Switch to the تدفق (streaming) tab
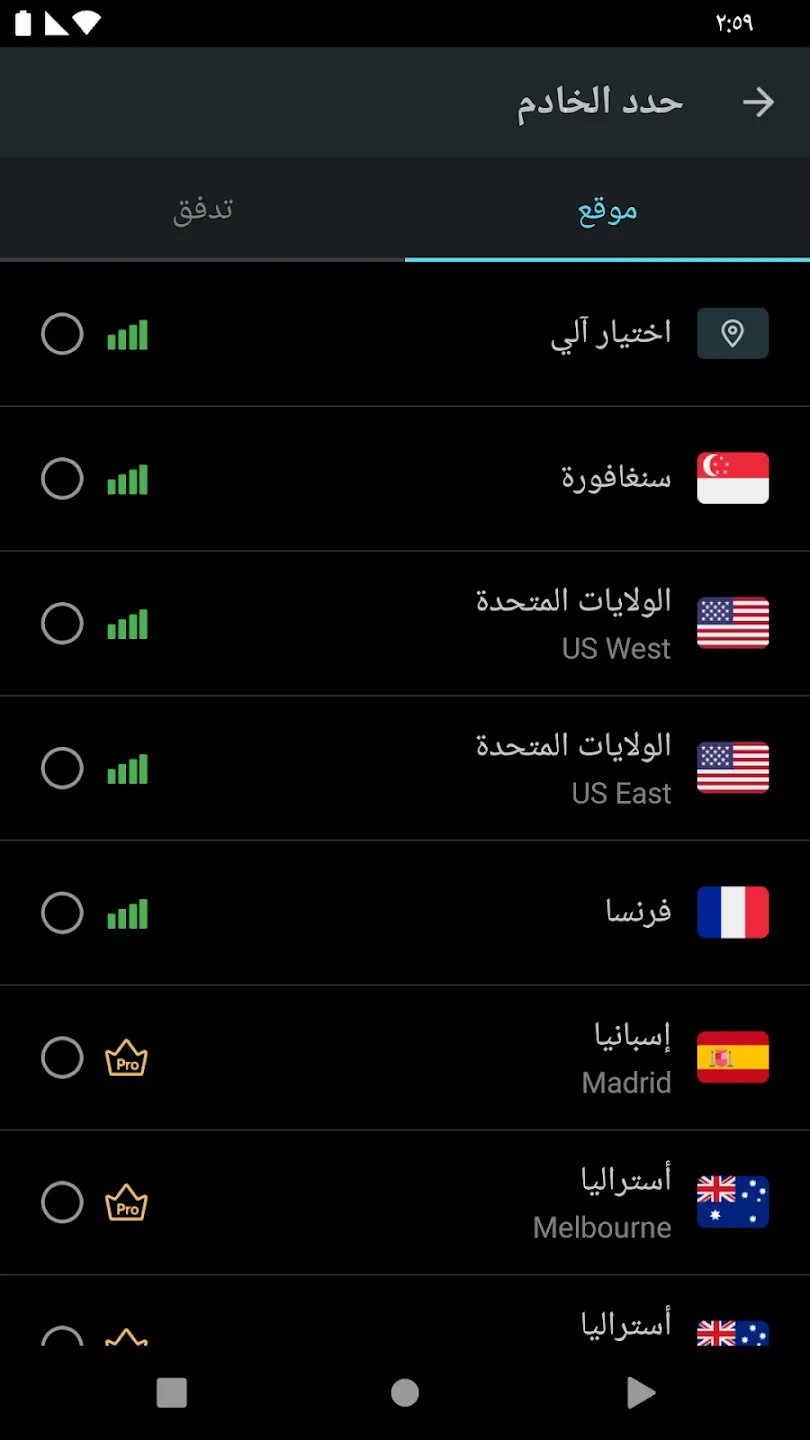810x1440 pixels. (203, 210)
